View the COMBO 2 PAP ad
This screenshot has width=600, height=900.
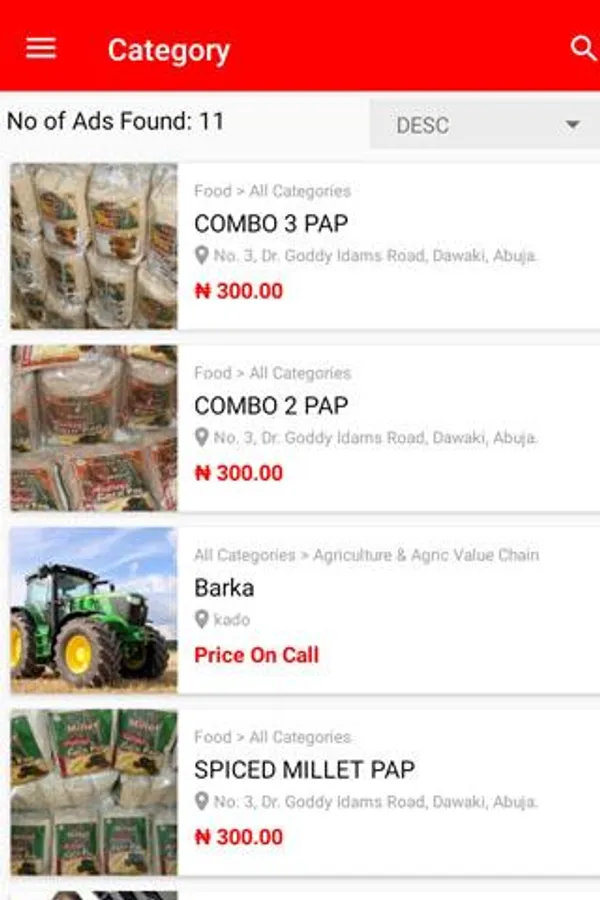click(271, 405)
